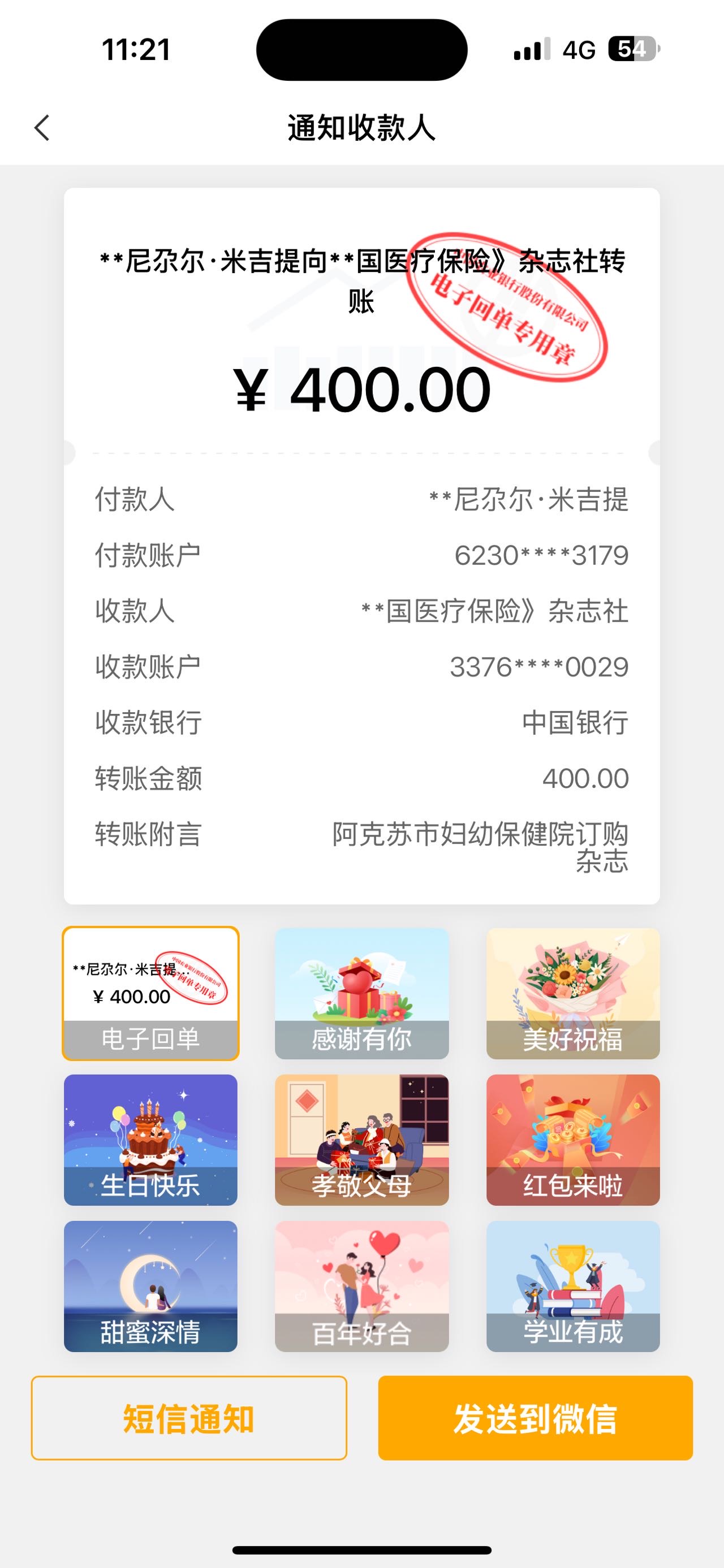Select the 电子回单 template
The height and width of the screenshot is (1568, 724).
pos(150,993)
